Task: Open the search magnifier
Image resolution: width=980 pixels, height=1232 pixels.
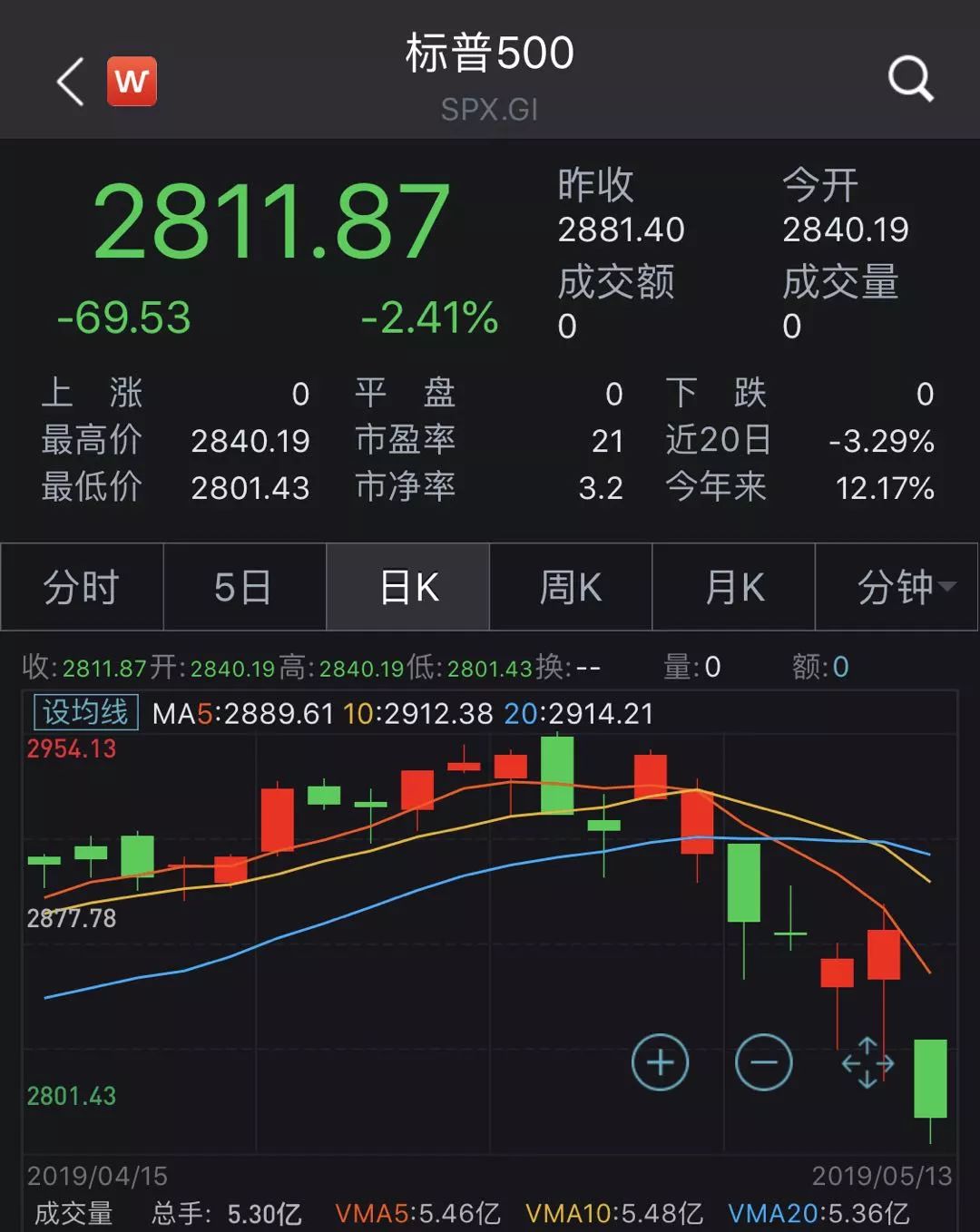Action: coord(910,79)
